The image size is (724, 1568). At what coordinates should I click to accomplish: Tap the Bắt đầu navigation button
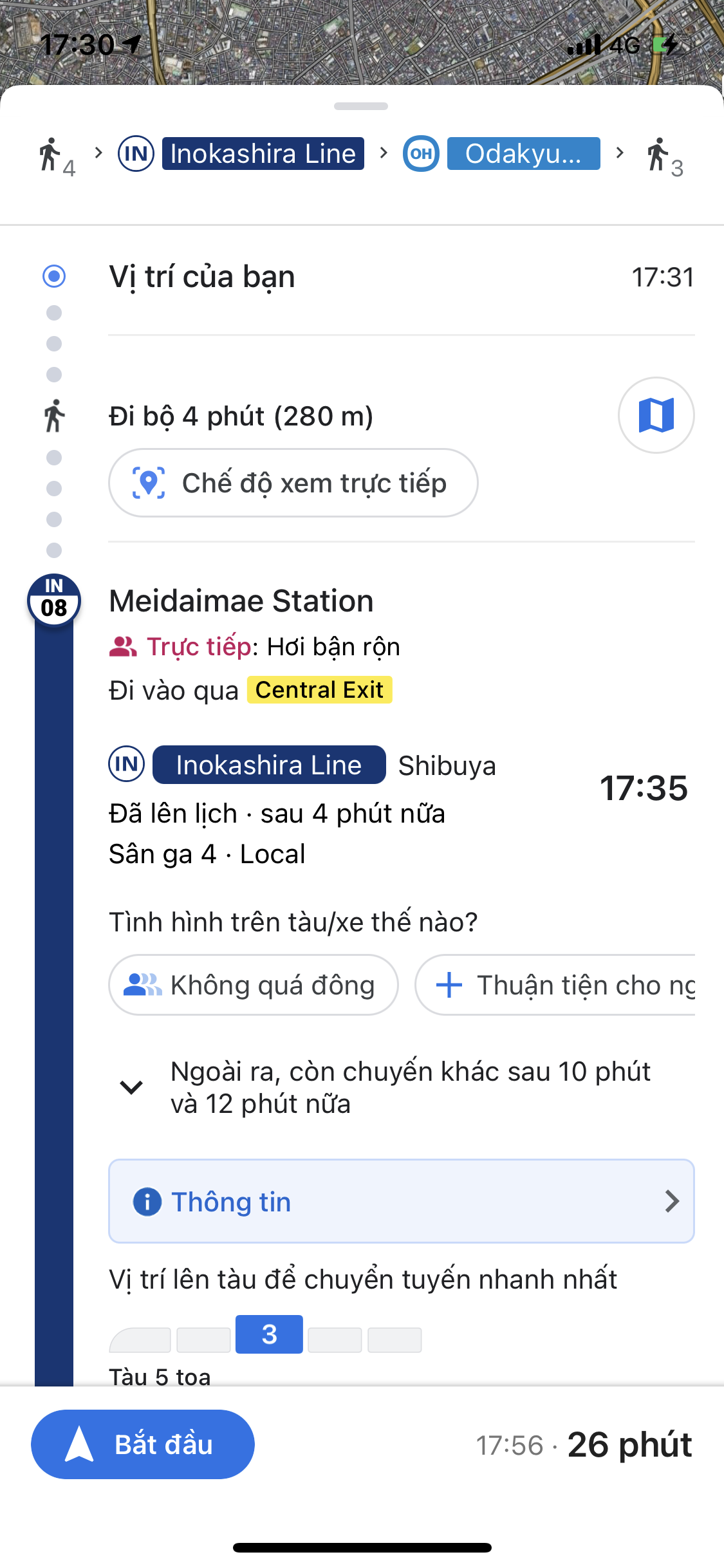143,1444
